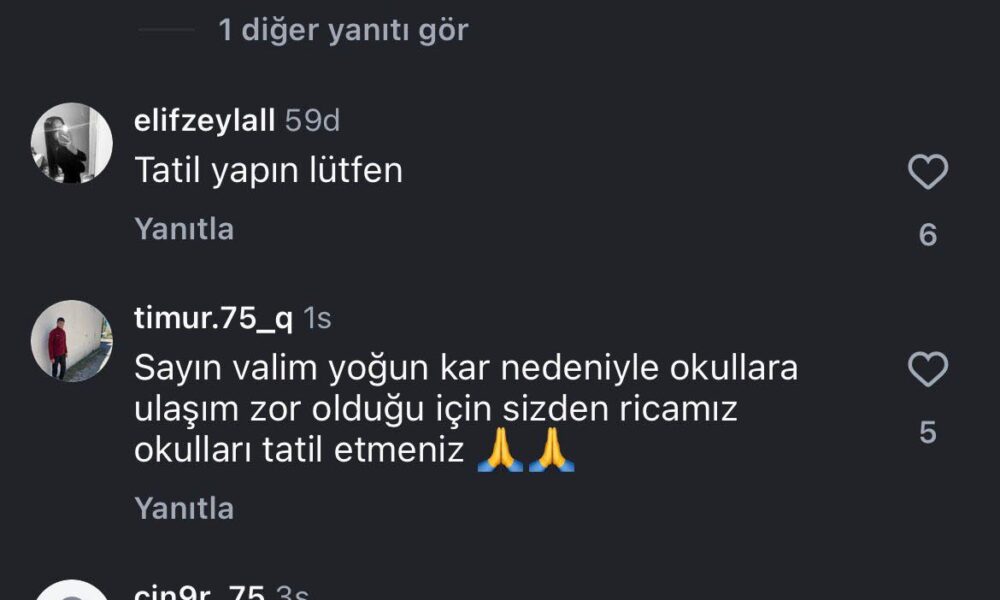Image resolution: width=1000 pixels, height=600 pixels.
Task: Like elifzeylall's comment
Action: 927,174
